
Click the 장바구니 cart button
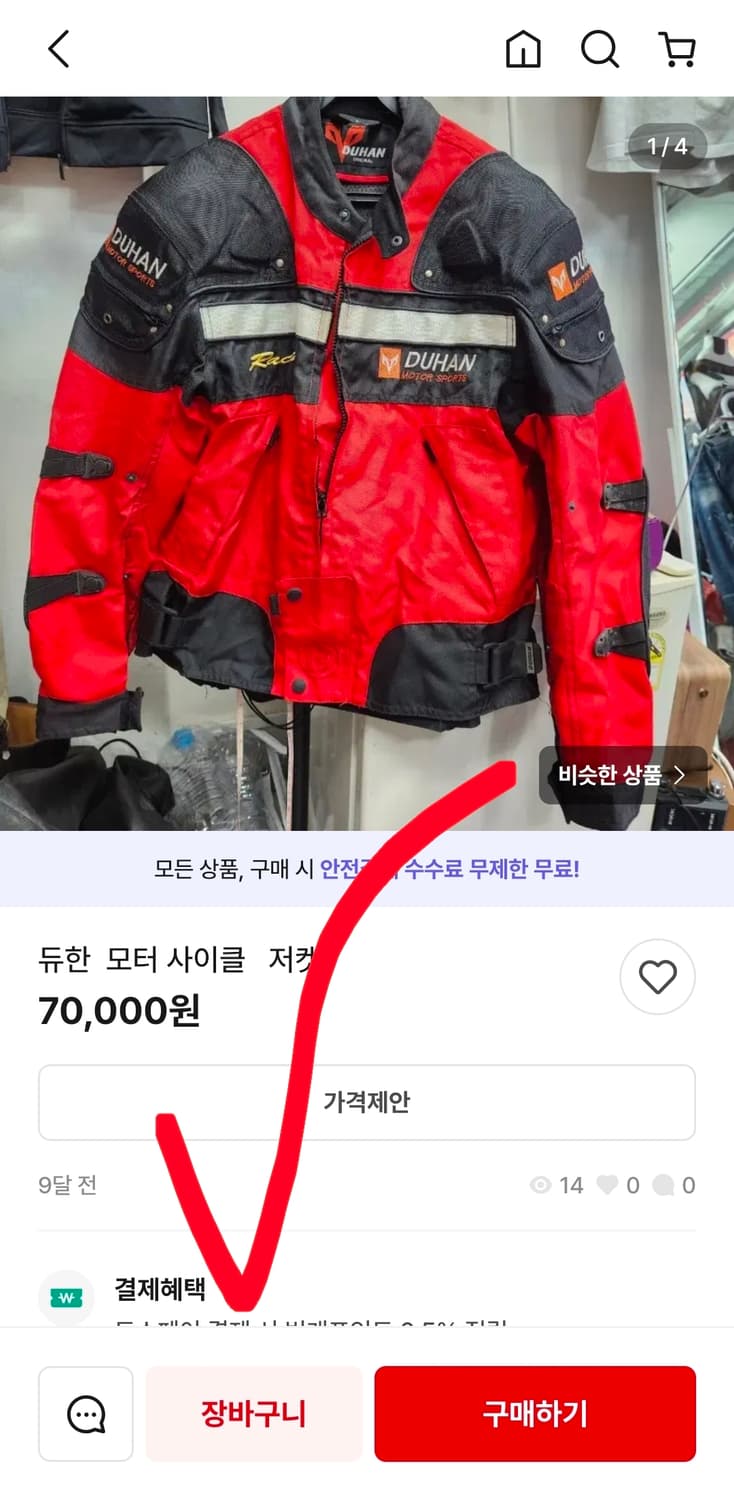(x=253, y=1413)
